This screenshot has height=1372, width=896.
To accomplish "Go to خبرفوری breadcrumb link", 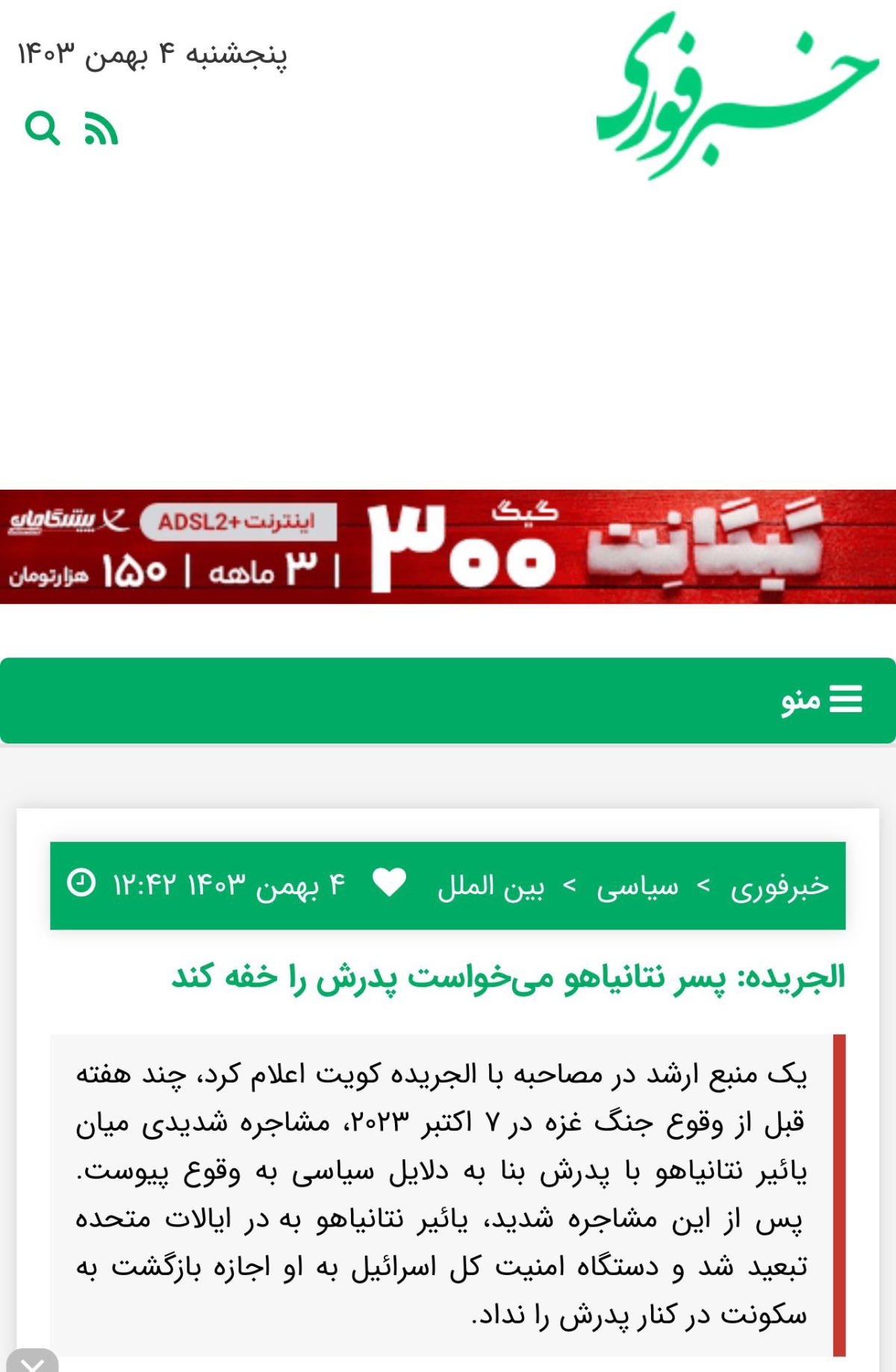I will (x=780, y=886).
